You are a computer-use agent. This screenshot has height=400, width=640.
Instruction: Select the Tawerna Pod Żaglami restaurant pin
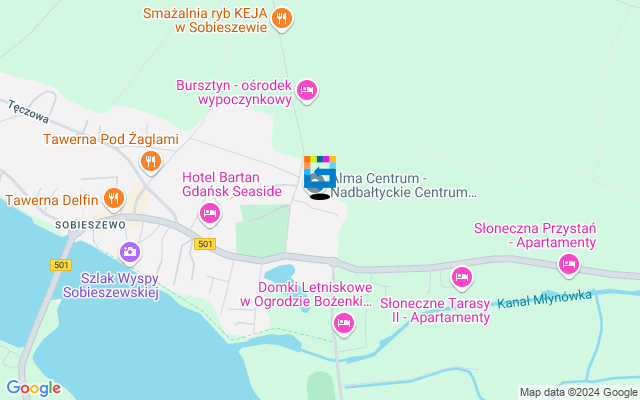tap(151, 160)
